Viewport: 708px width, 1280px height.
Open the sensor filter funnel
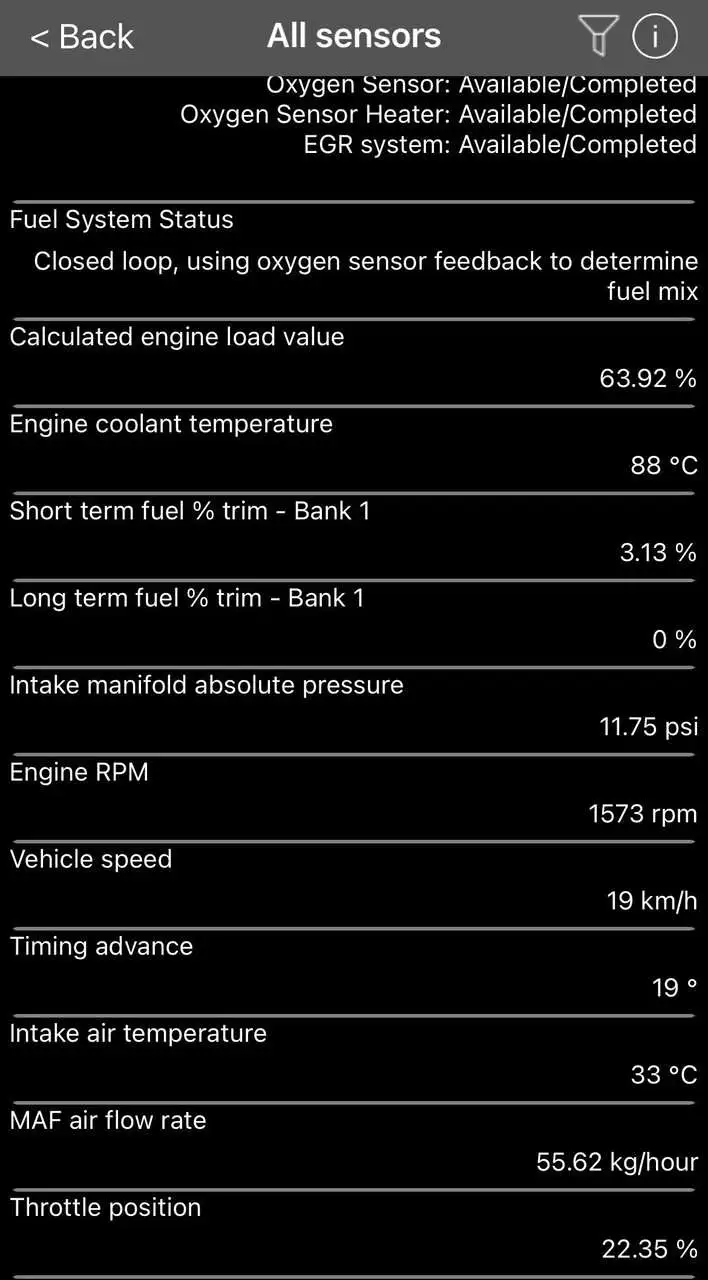597,37
